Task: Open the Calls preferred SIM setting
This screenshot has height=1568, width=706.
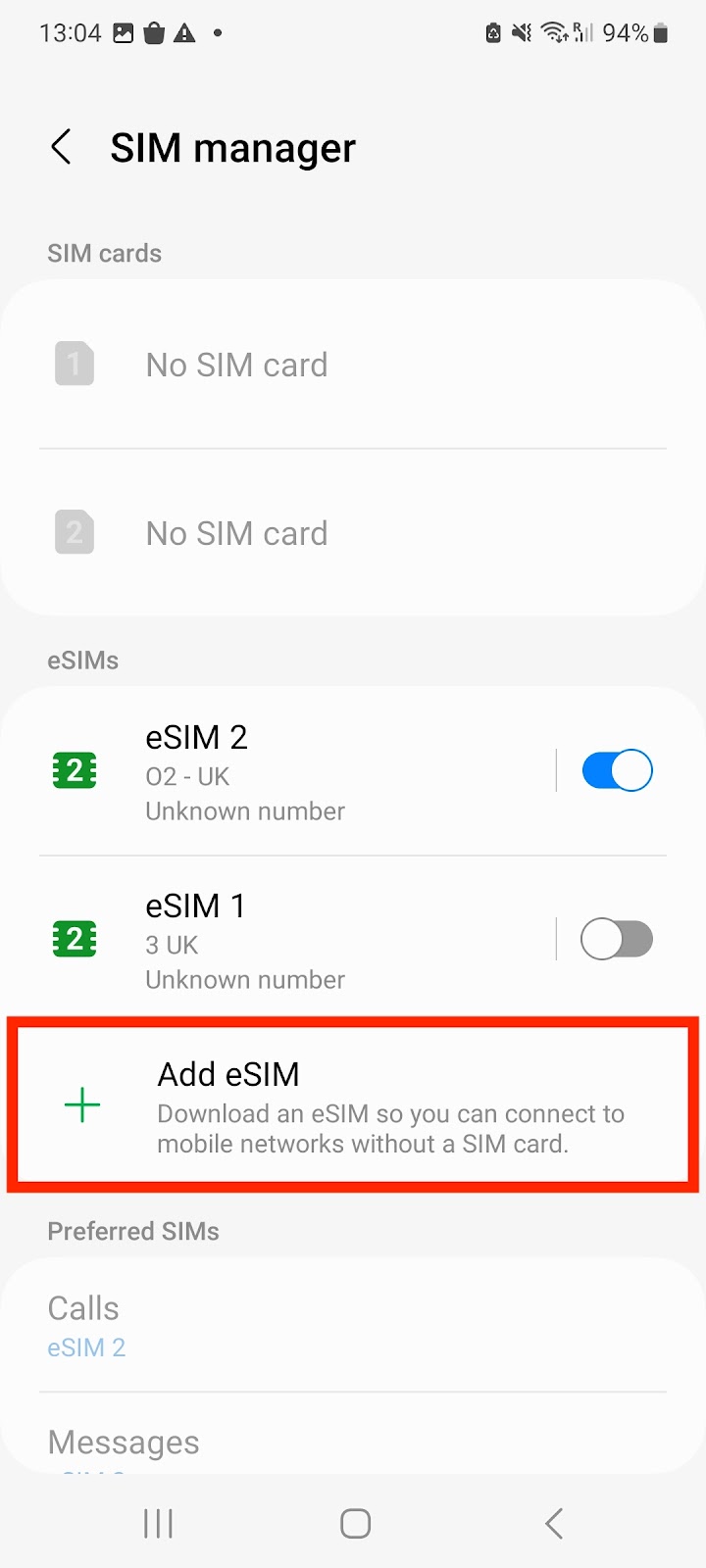Action: (353, 1326)
